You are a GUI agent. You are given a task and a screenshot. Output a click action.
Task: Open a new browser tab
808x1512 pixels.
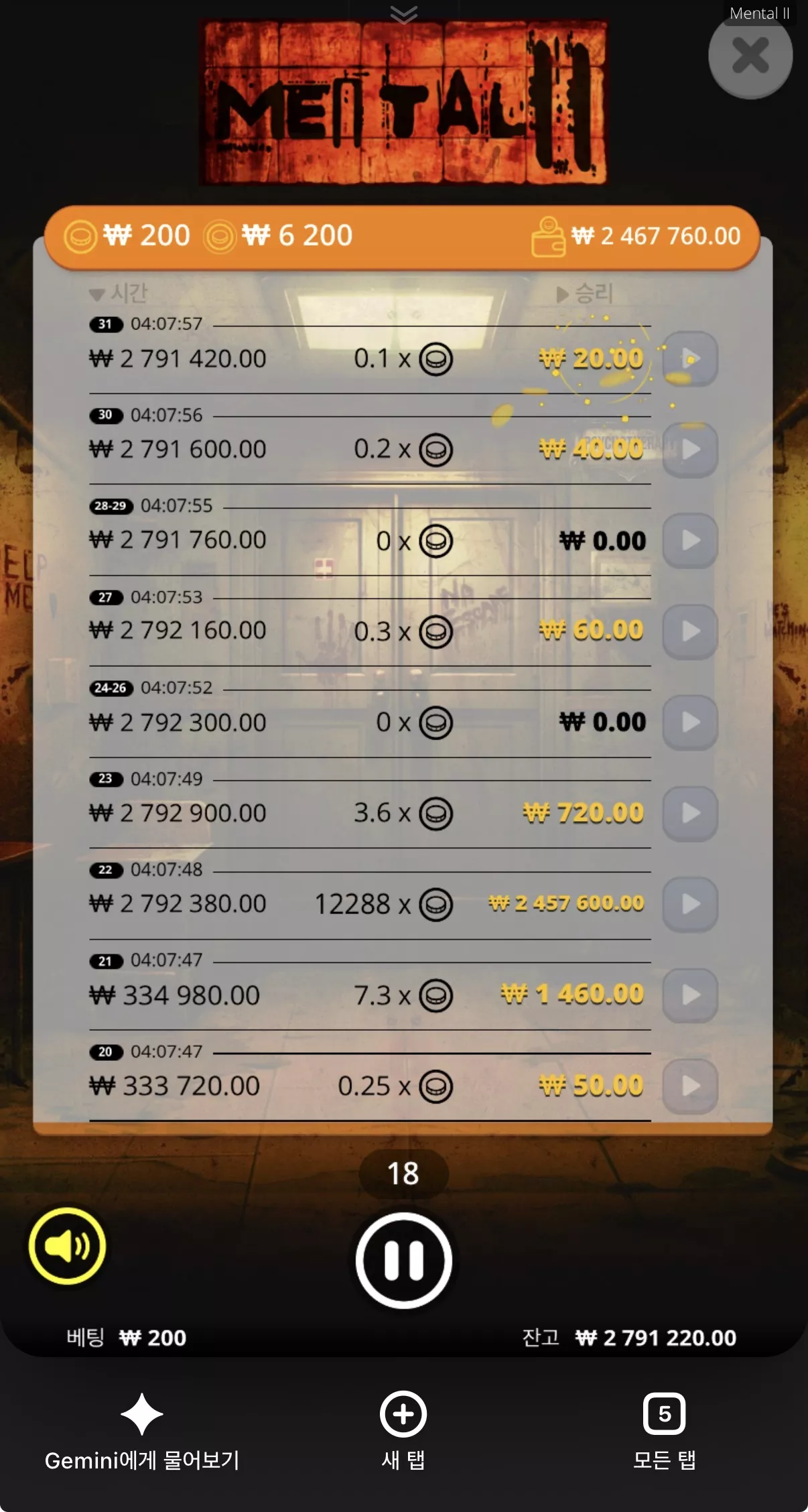coord(403,1432)
